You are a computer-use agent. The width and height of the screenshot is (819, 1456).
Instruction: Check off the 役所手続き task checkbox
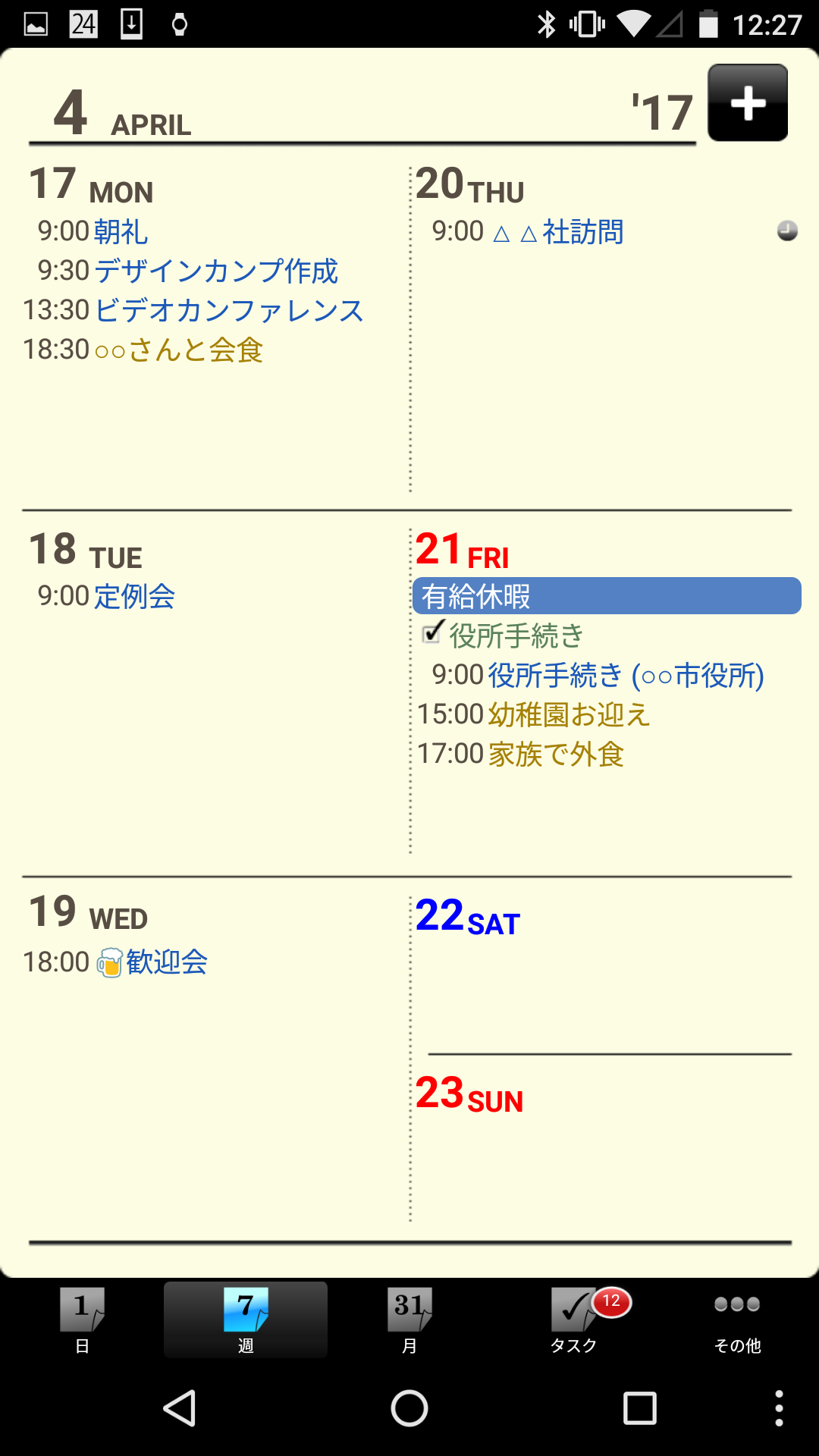432,632
